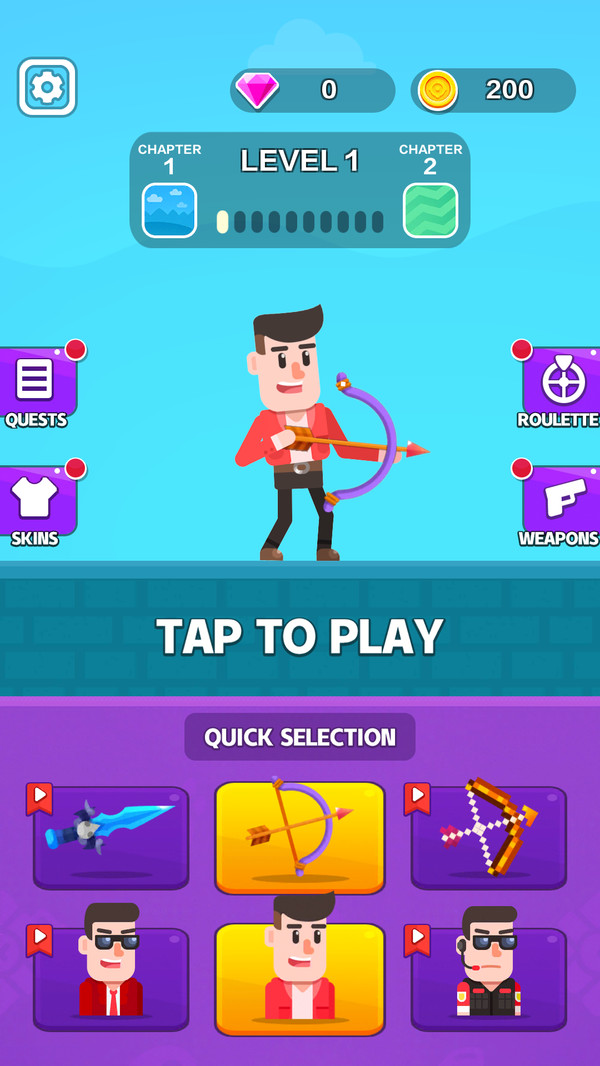Tap the pink gems counter
Viewport: 600px width, 1066px height.
point(313,90)
